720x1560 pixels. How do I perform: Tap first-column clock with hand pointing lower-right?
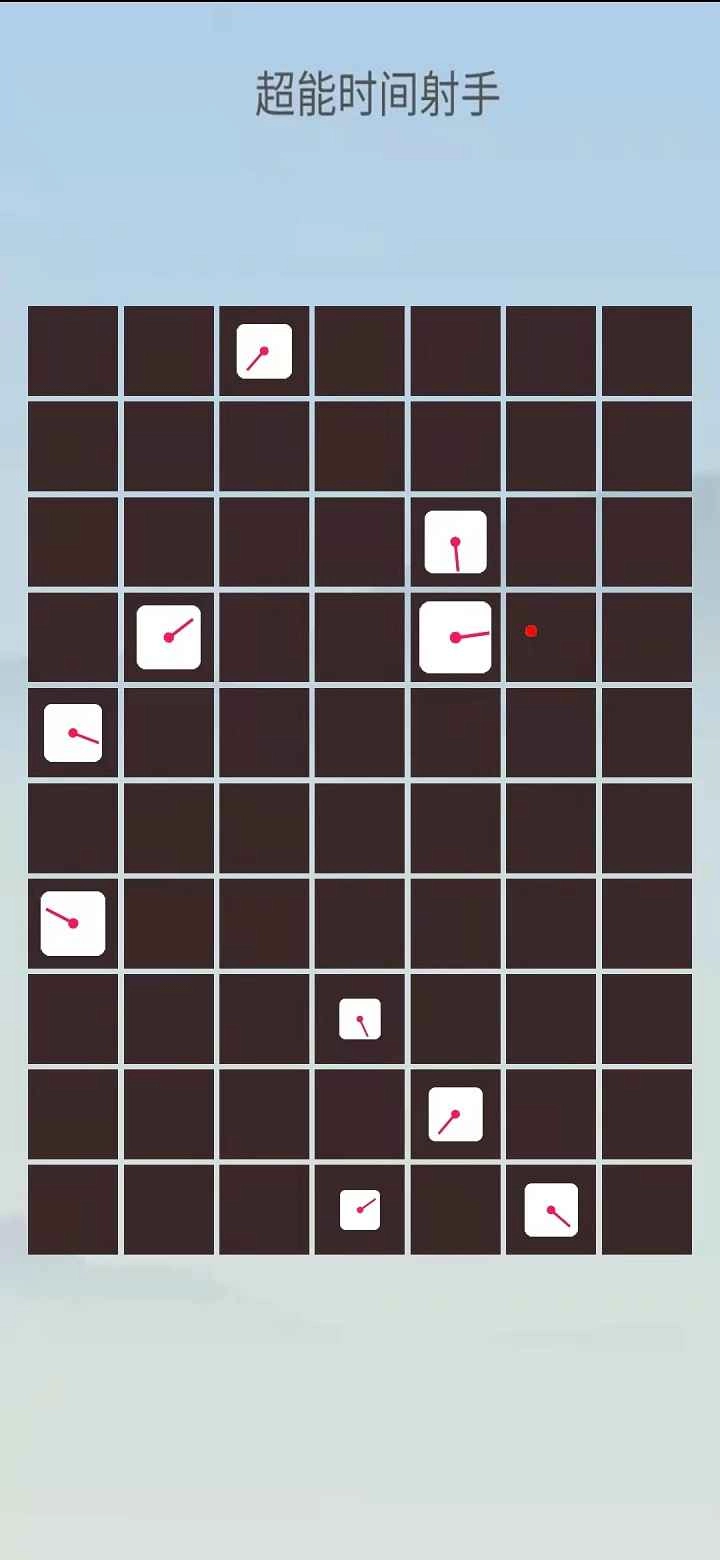73,733
